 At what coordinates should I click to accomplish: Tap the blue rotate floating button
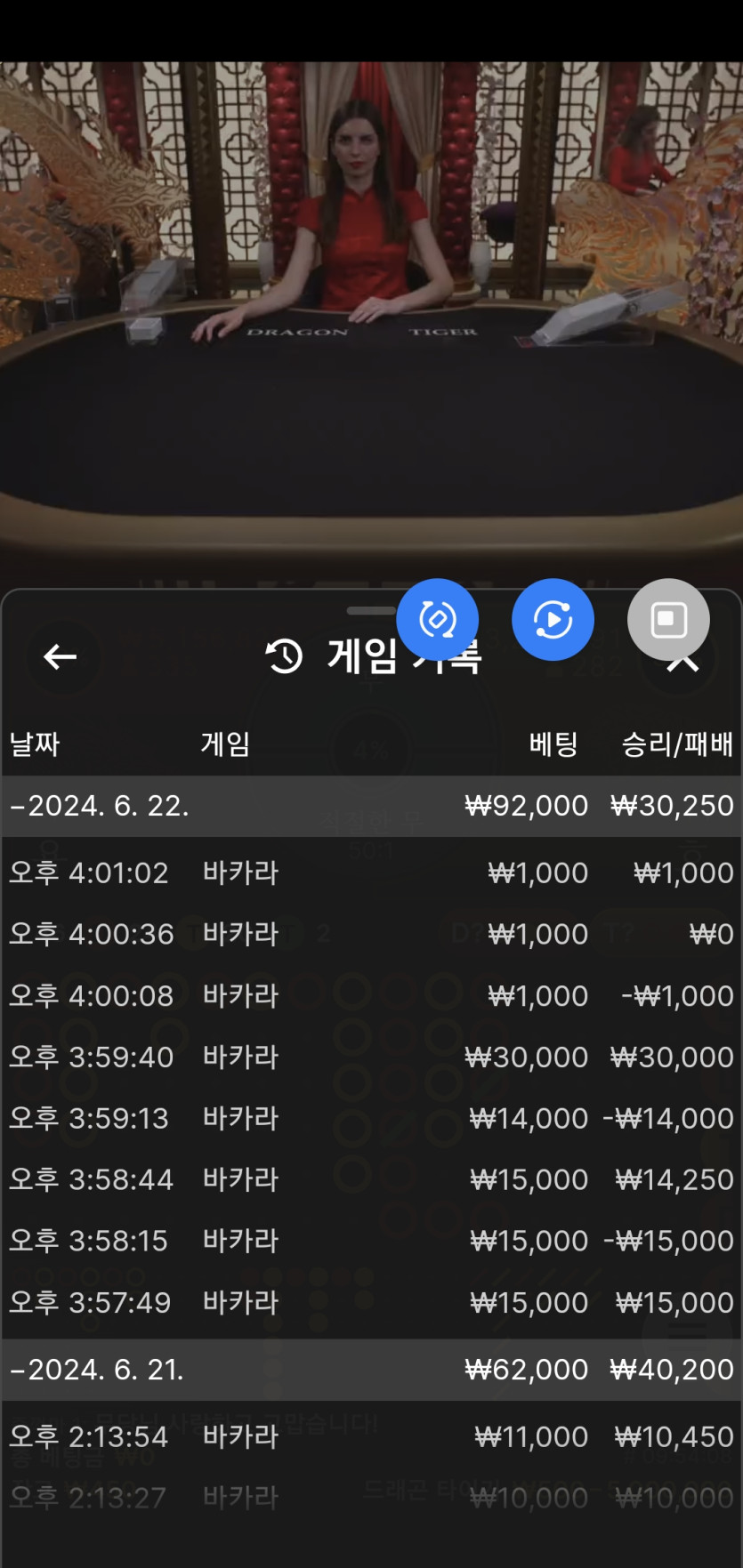(x=437, y=620)
